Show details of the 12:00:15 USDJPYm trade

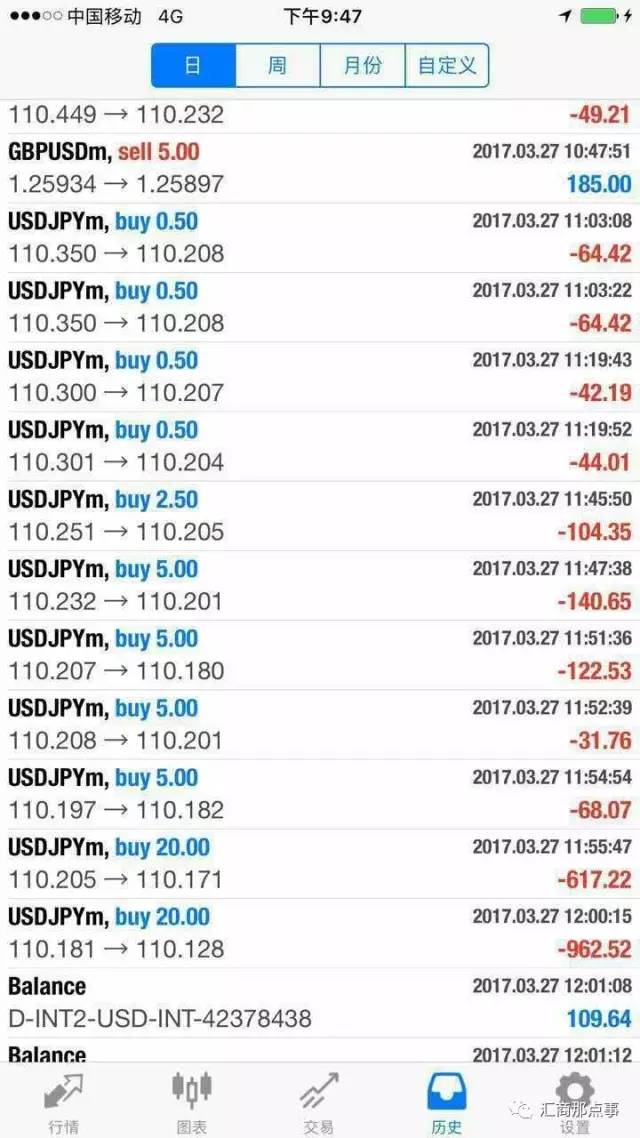click(320, 932)
